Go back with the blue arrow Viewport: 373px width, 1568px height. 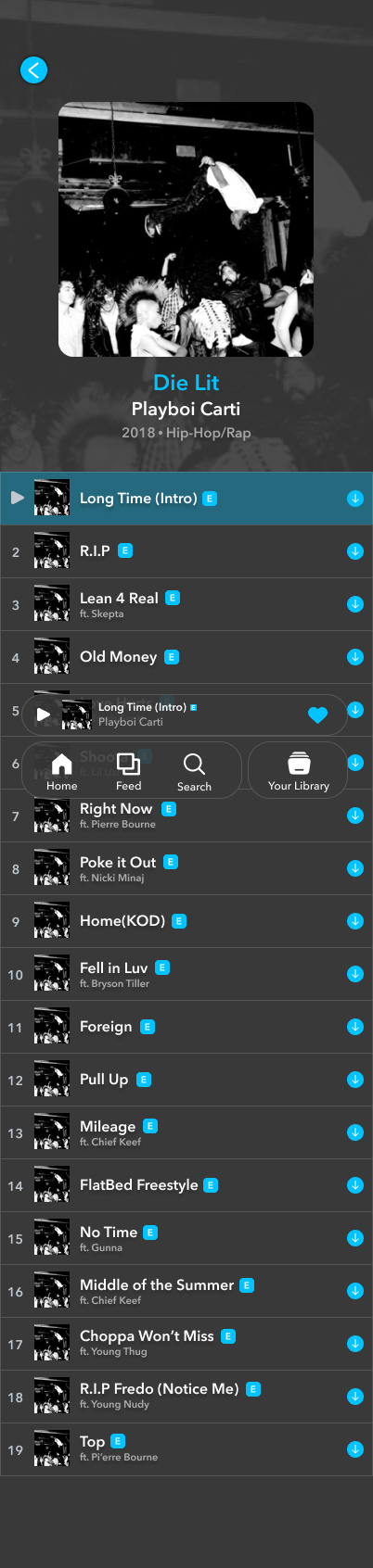tap(34, 70)
